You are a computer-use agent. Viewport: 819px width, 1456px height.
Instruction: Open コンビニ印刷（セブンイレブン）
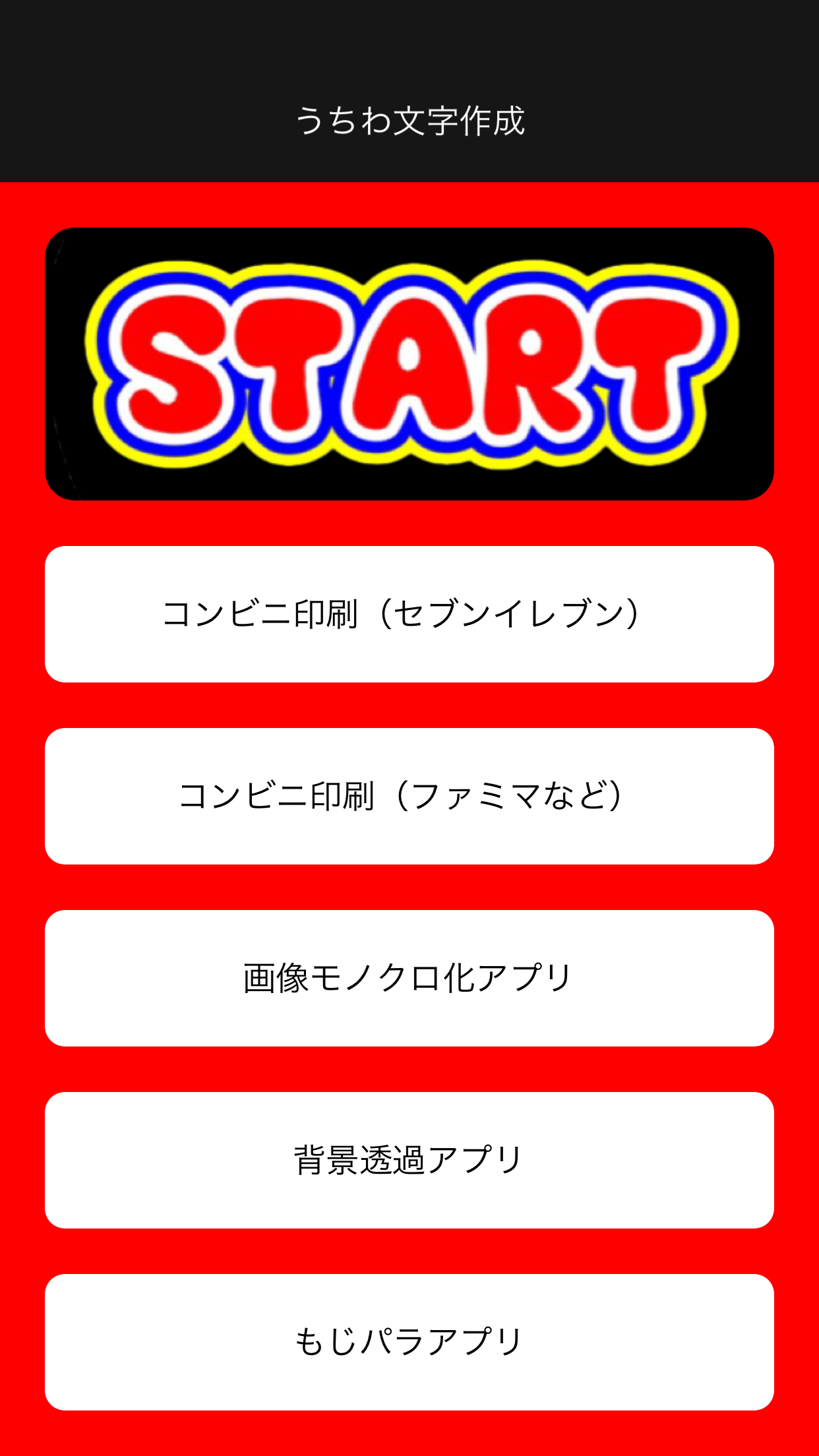pyautogui.click(x=409, y=614)
